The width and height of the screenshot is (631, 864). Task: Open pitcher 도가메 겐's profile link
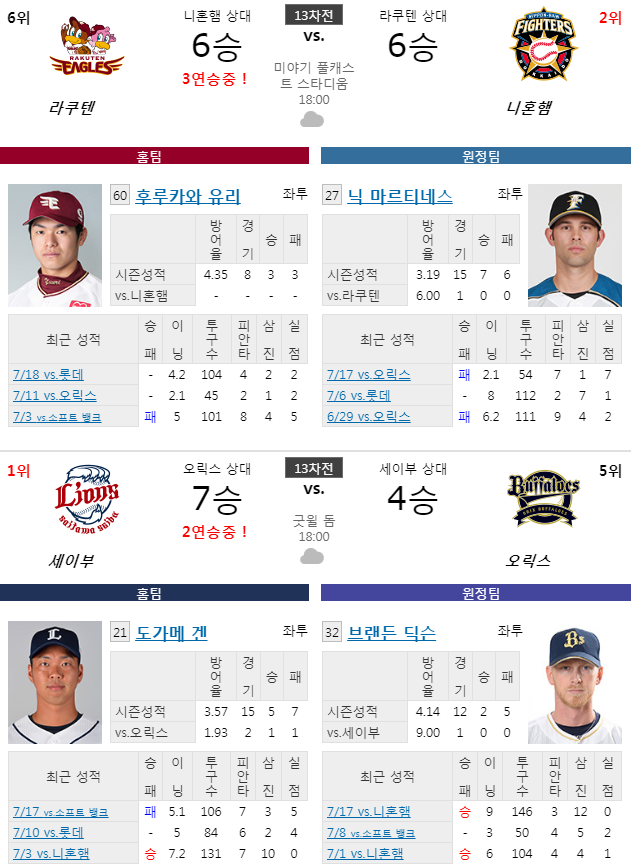(x=171, y=632)
